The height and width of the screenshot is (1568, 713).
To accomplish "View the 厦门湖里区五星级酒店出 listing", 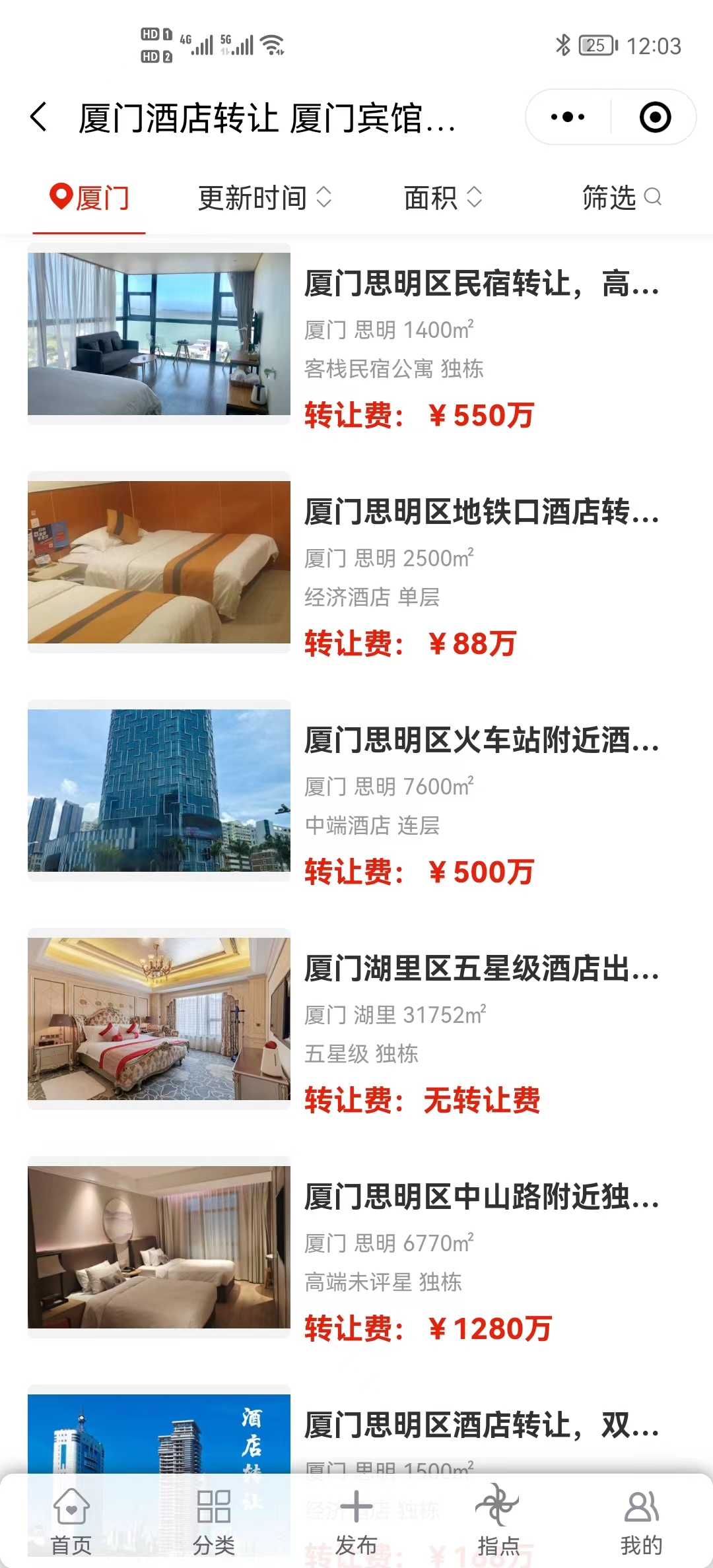I will click(x=481, y=969).
